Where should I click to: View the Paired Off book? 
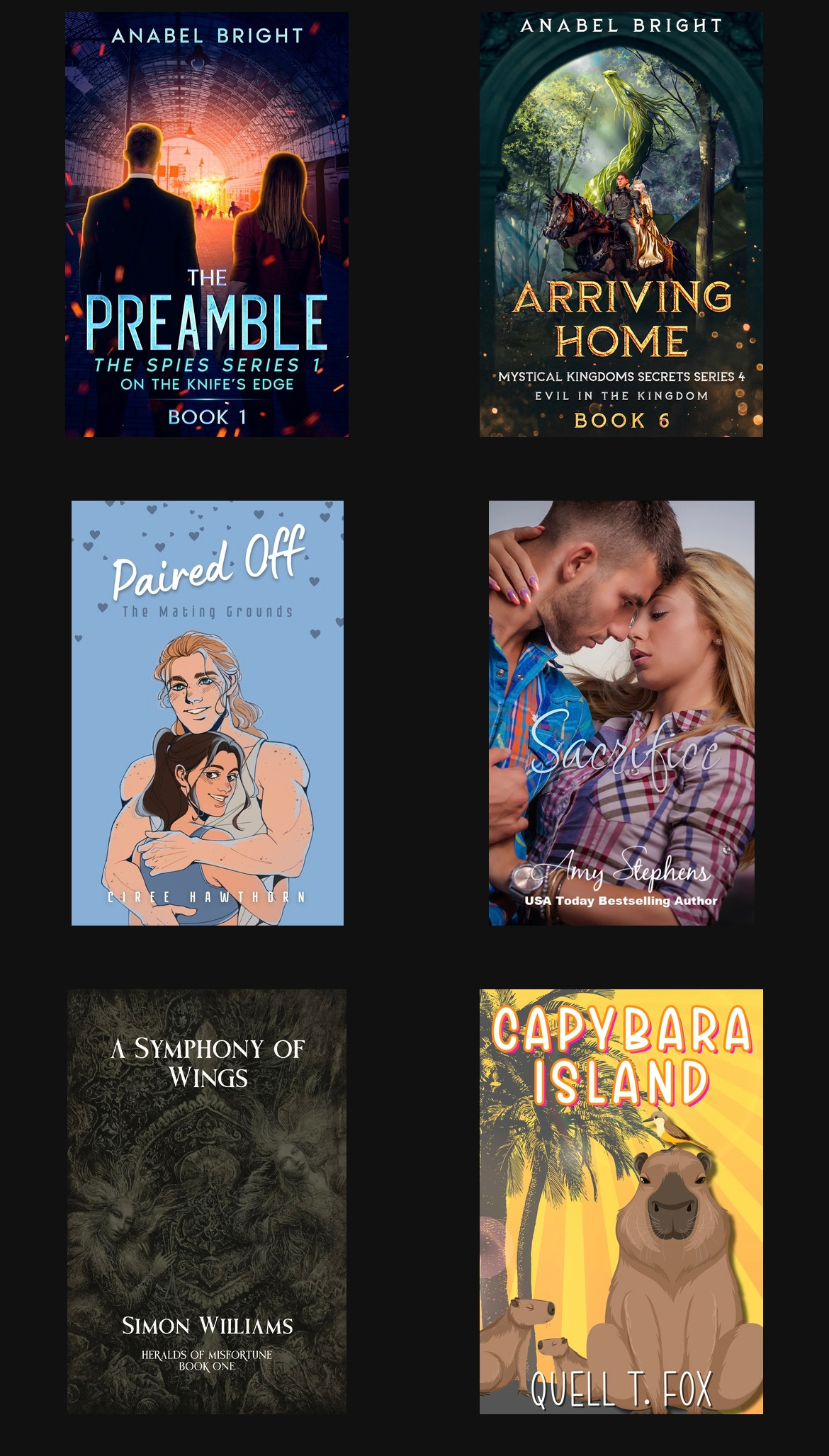[x=208, y=713]
